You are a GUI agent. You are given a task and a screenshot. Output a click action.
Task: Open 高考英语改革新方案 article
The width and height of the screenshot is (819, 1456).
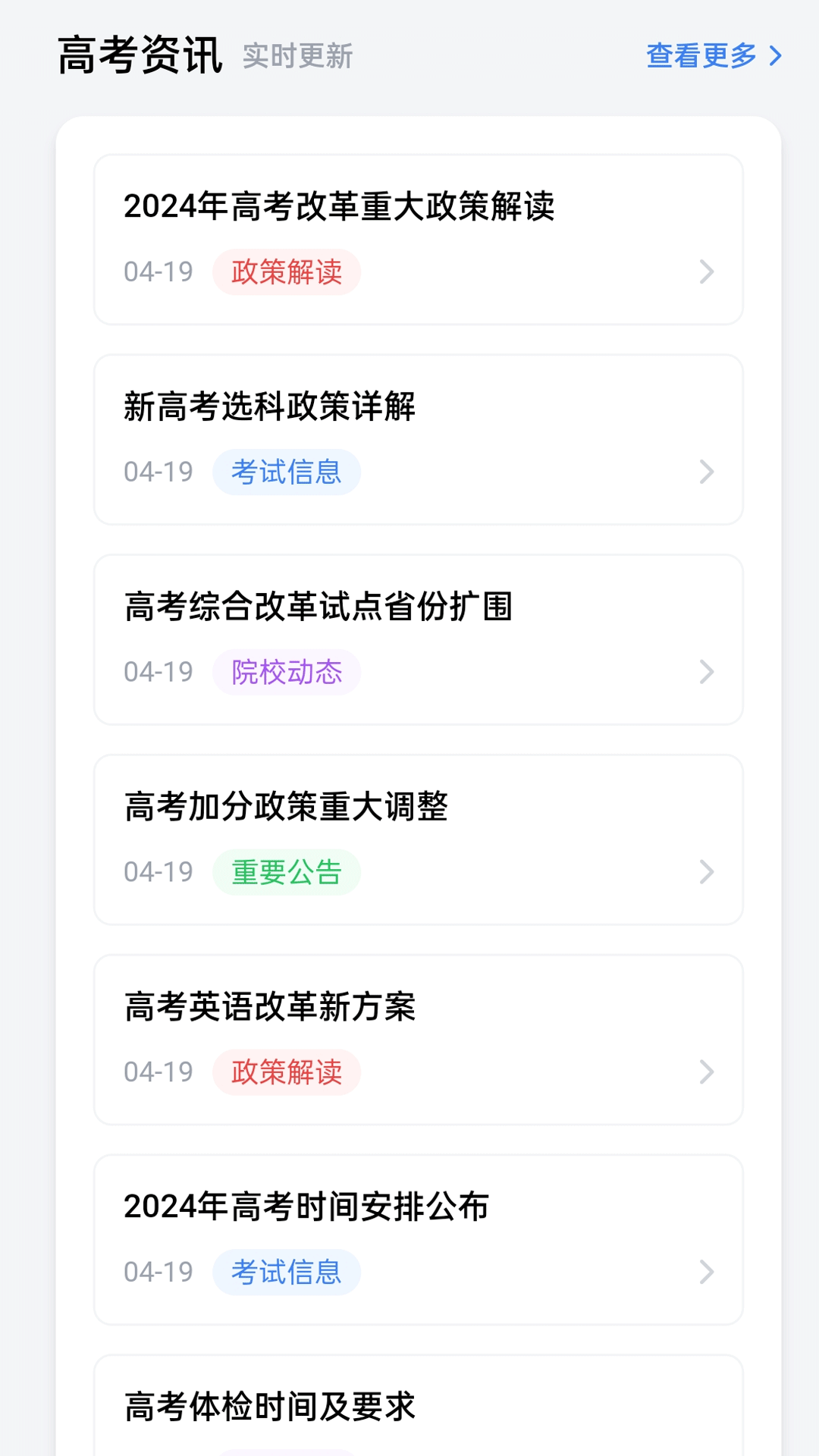[418, 1040]
